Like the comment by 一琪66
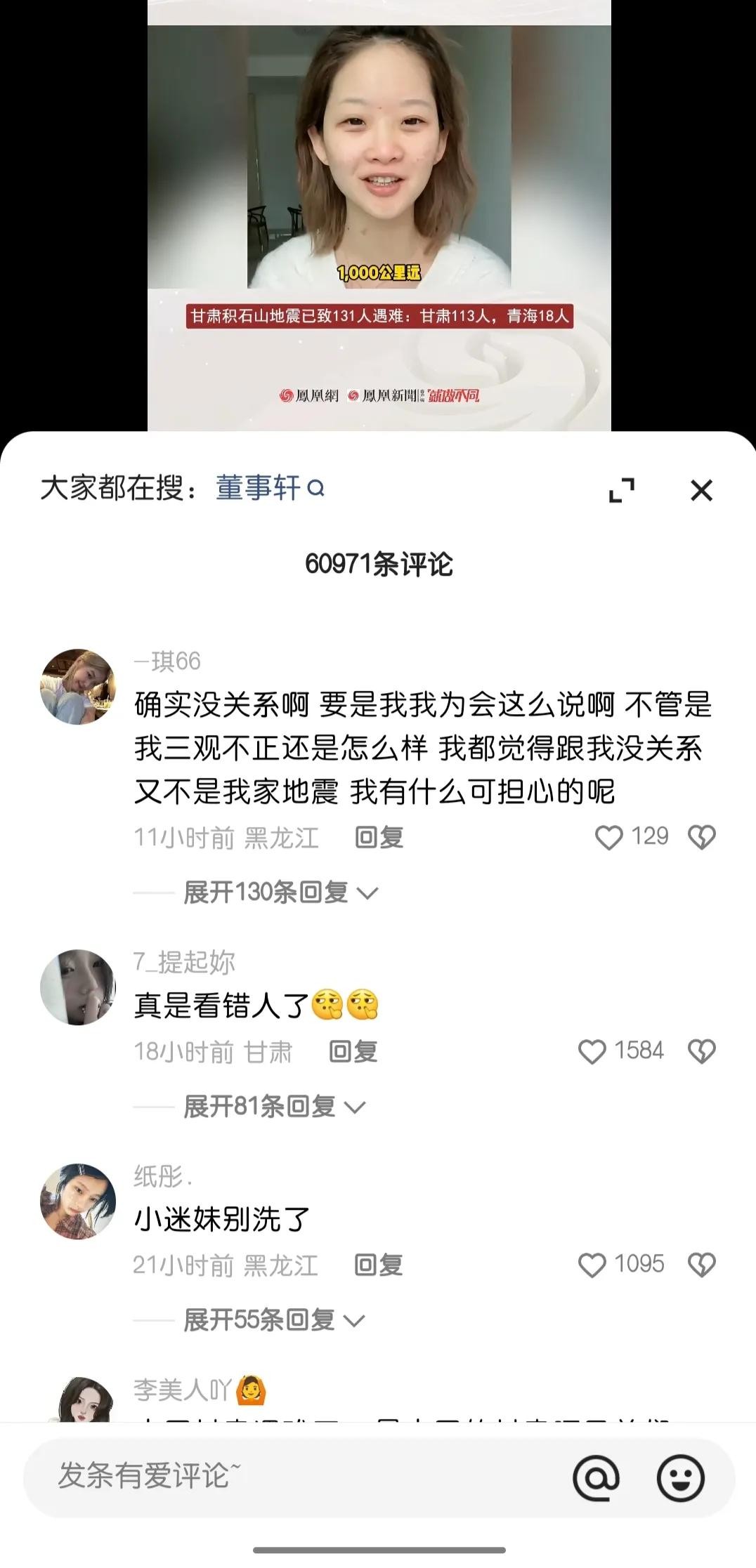Viewport: 756px width, 1568px height. [609, 837]
